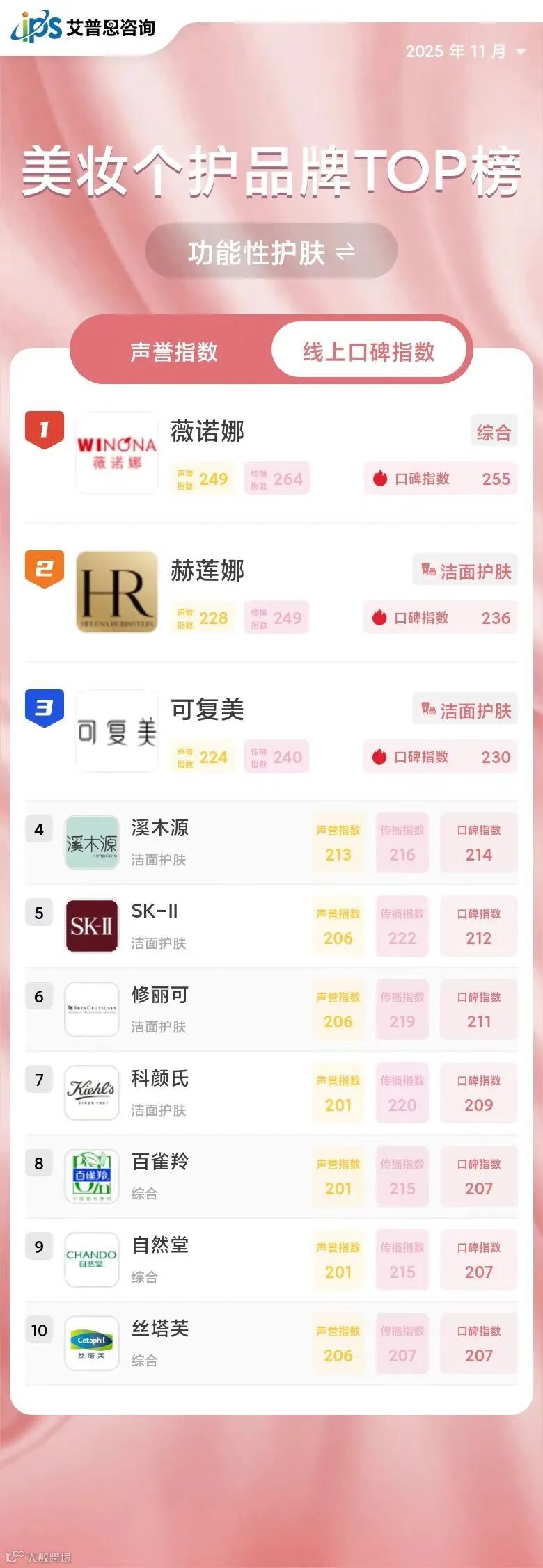The width and height of the screenshot is (543, 1568).
Task: Select the 溪木源 simpcare logo
Action: tap(91, 842)
